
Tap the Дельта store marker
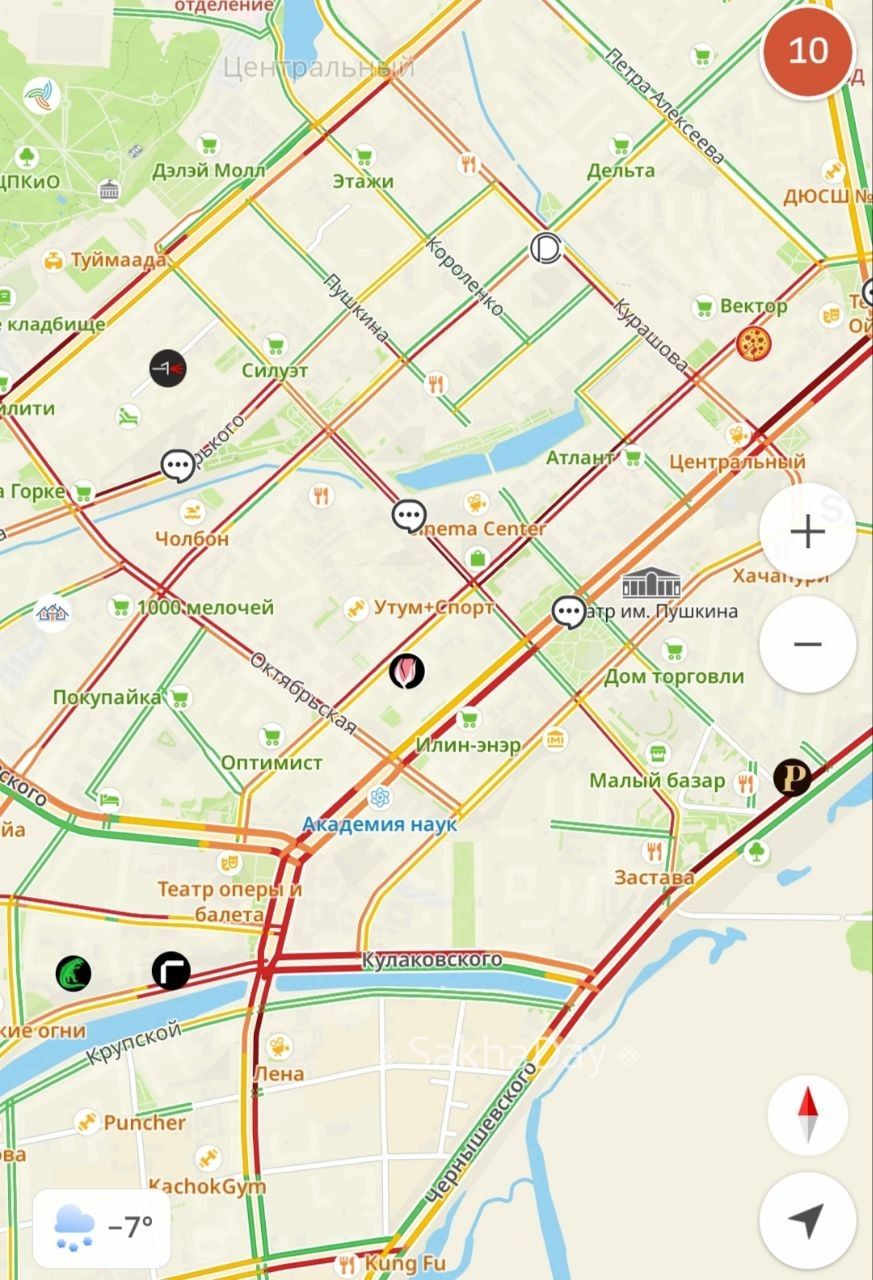tap(621, 146)
